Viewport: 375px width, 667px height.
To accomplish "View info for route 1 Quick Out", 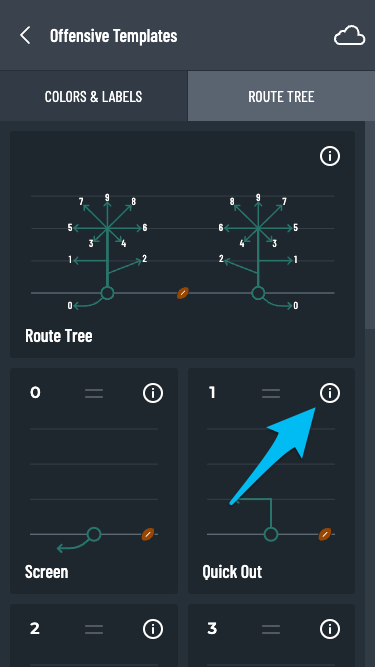I will pos(330,393).
